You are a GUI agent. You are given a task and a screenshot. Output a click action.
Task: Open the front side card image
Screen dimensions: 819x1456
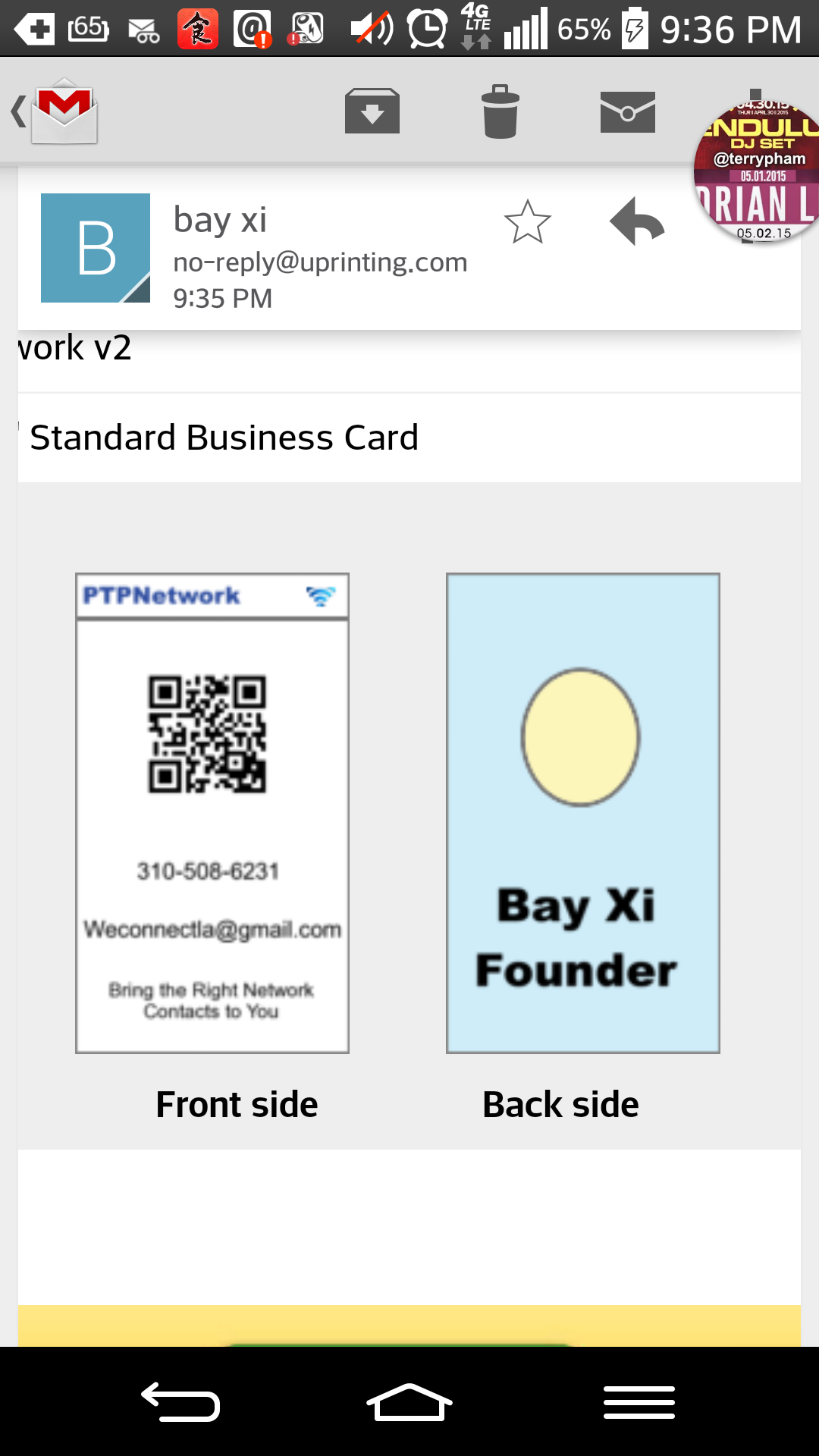point(212,813)
